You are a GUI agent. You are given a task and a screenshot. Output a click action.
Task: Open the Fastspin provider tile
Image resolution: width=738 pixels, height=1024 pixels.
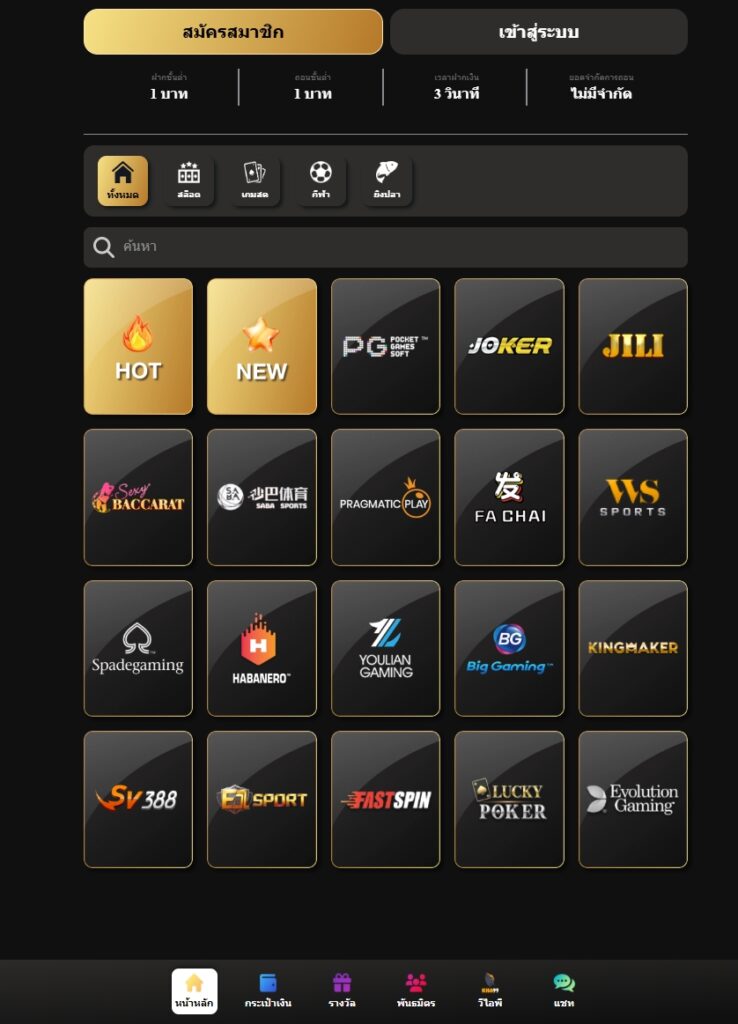[385, 799]
